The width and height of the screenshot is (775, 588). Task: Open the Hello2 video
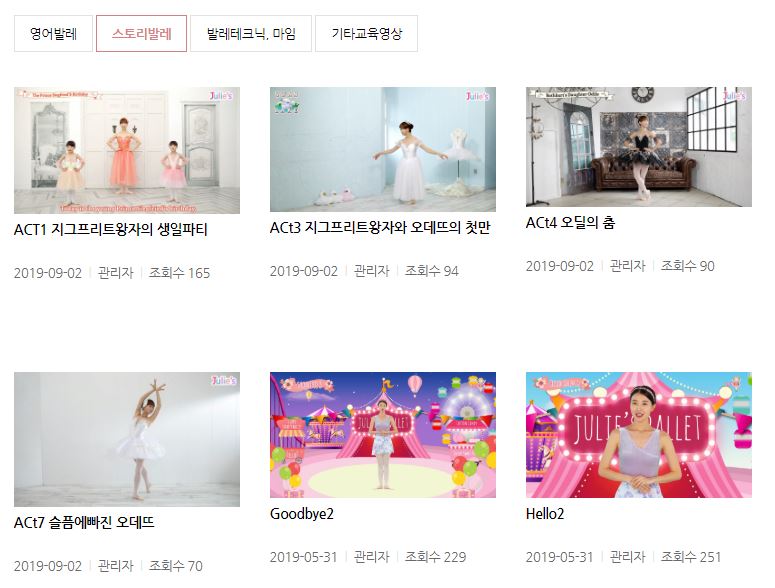point(638,435)
